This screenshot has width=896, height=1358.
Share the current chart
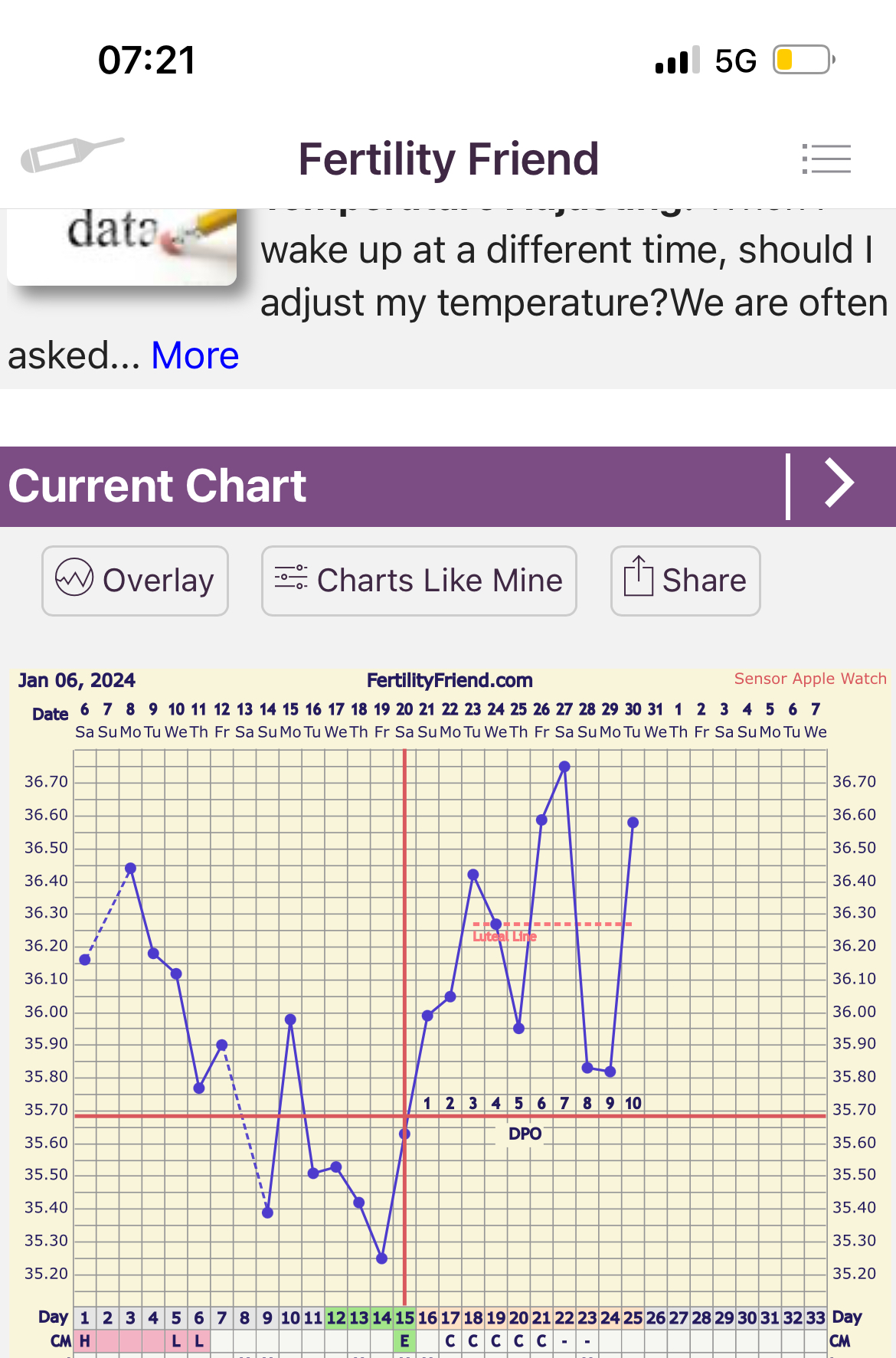click(685, 581)
